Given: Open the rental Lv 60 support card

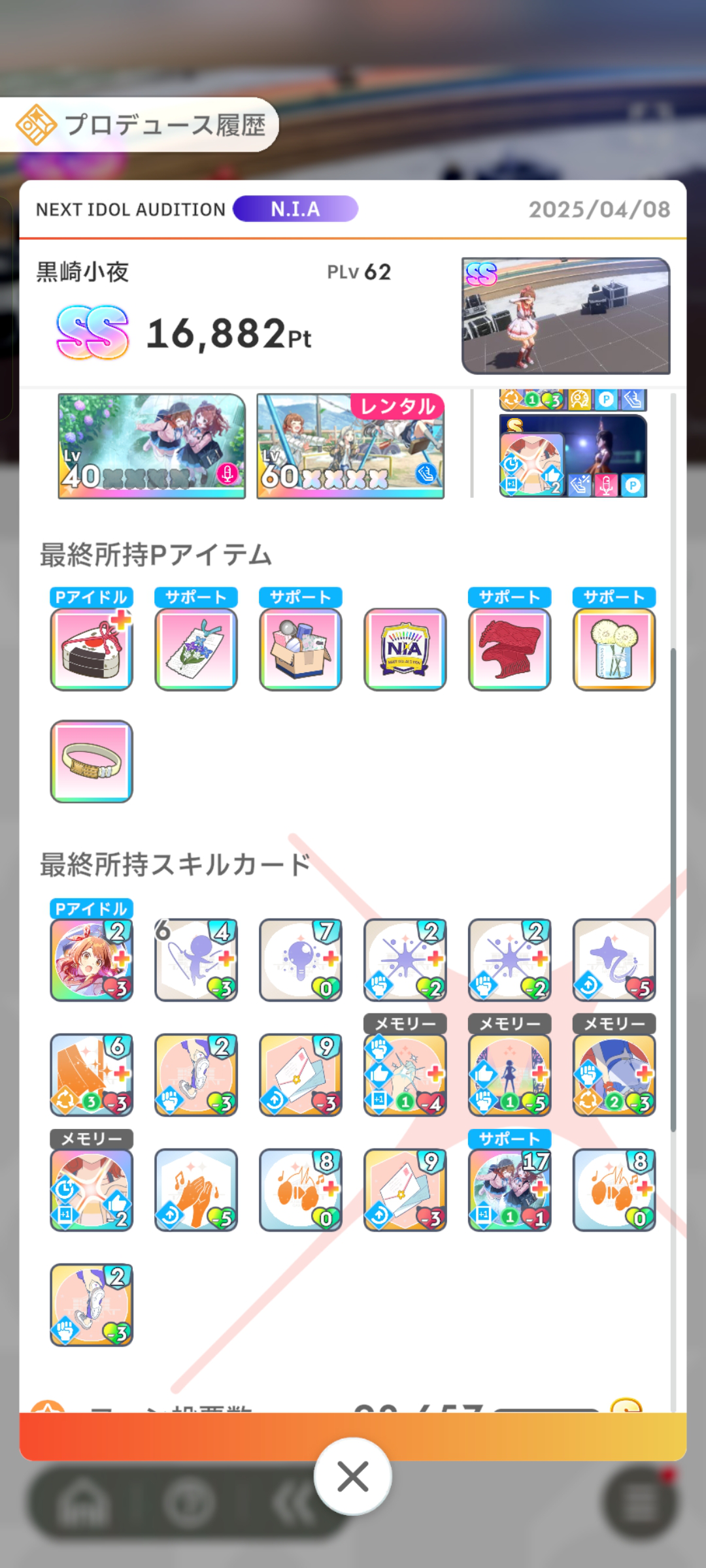Looking at the screenshot, I should point(350,446).
